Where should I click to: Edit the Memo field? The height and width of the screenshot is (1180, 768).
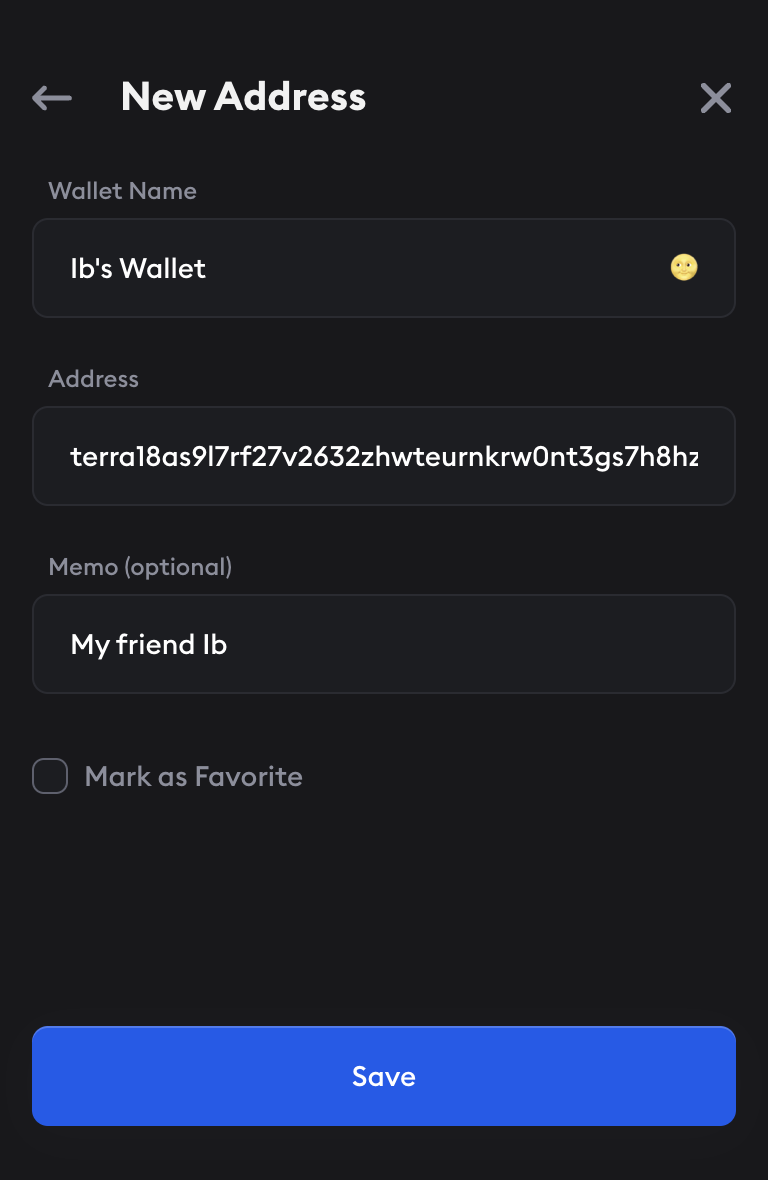[x=384, y=644]
